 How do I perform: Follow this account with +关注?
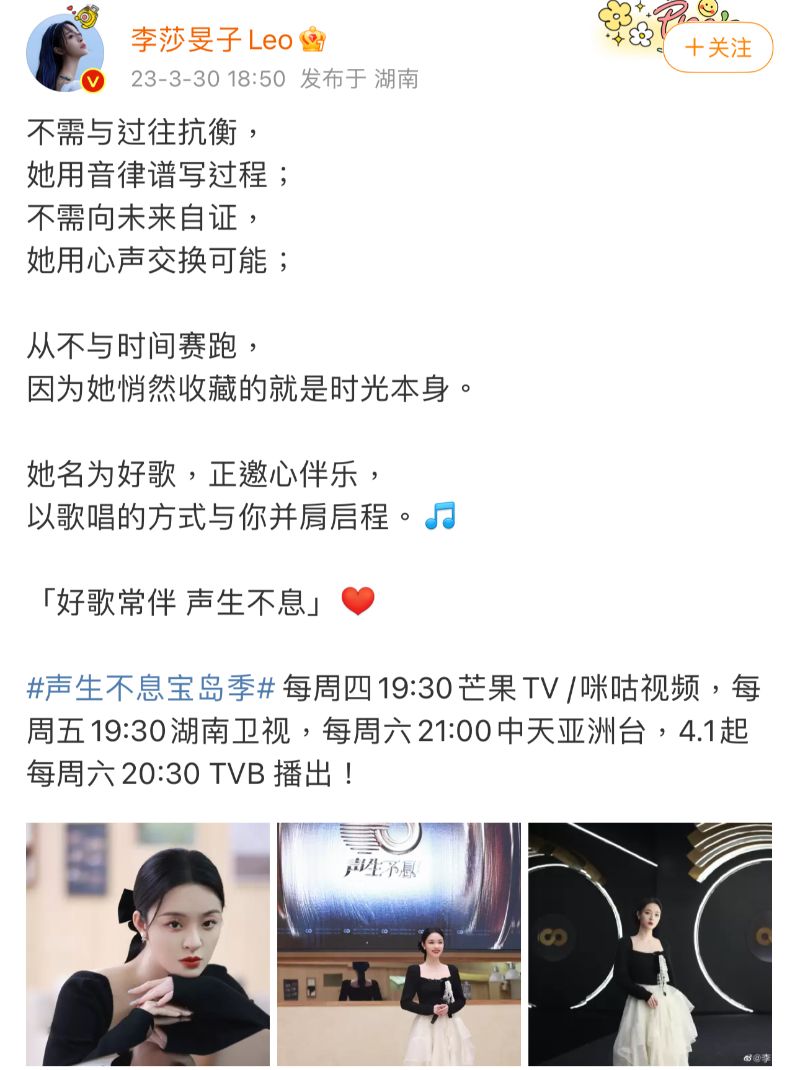(x=718, y=47)
